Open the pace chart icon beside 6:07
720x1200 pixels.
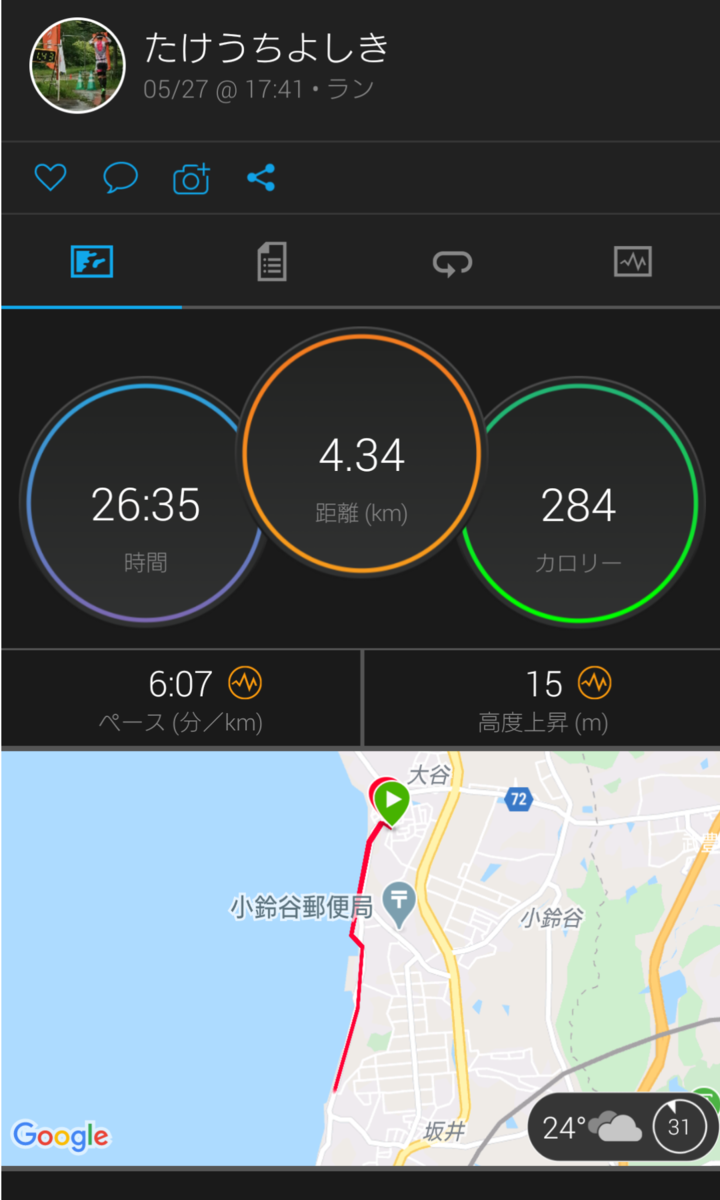245,684
